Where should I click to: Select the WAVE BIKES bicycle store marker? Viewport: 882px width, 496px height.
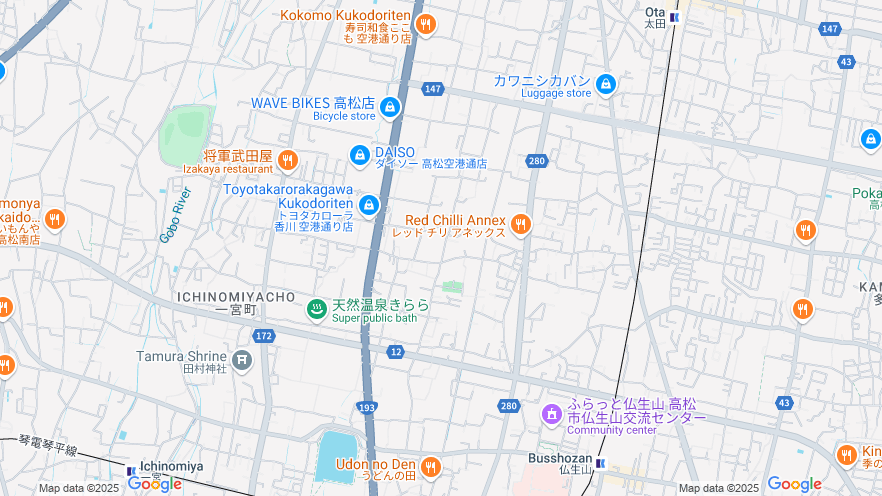[390, 107]
